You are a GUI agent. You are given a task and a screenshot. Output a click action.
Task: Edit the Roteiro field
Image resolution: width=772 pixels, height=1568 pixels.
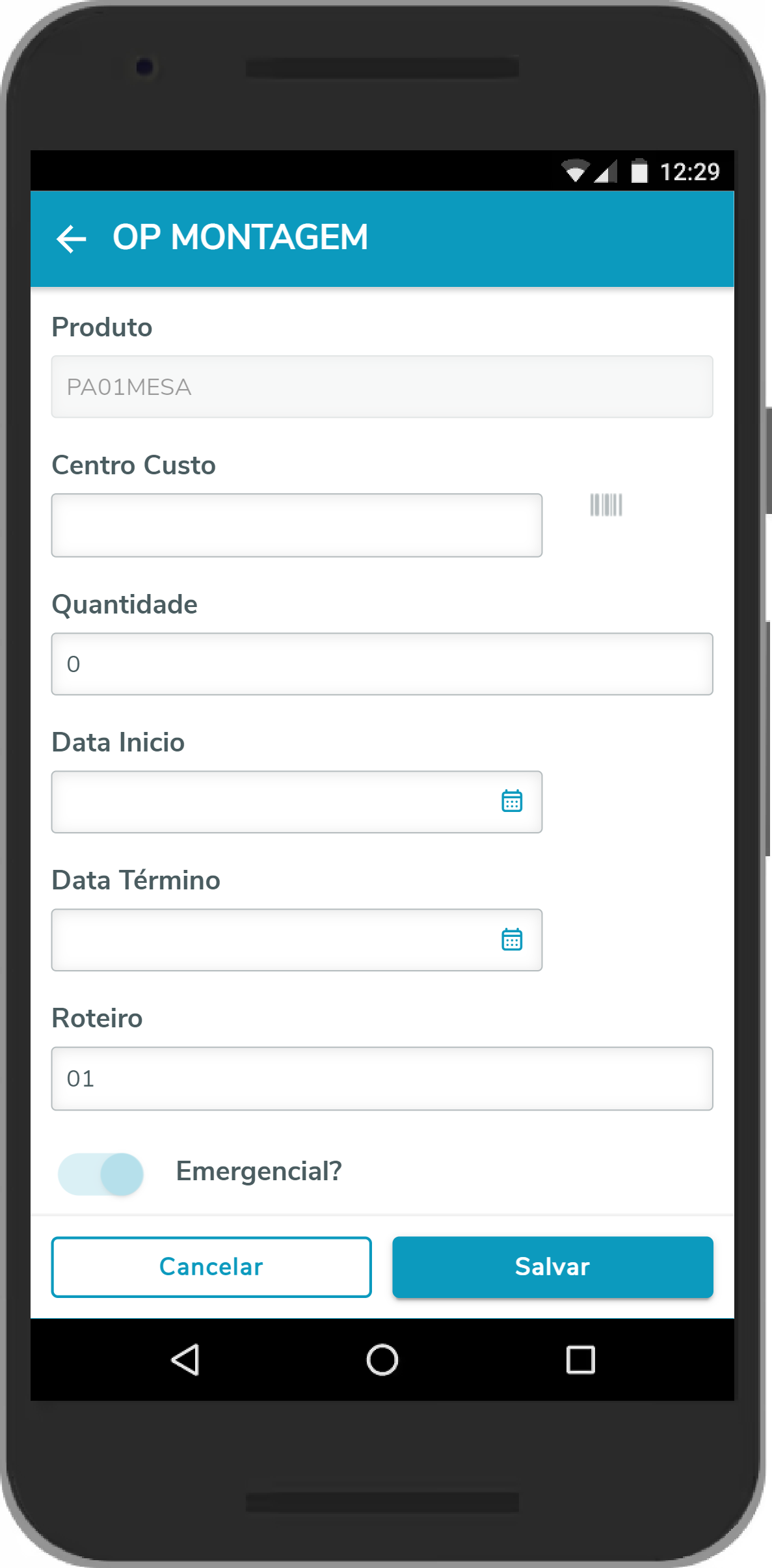[382, 1078]
